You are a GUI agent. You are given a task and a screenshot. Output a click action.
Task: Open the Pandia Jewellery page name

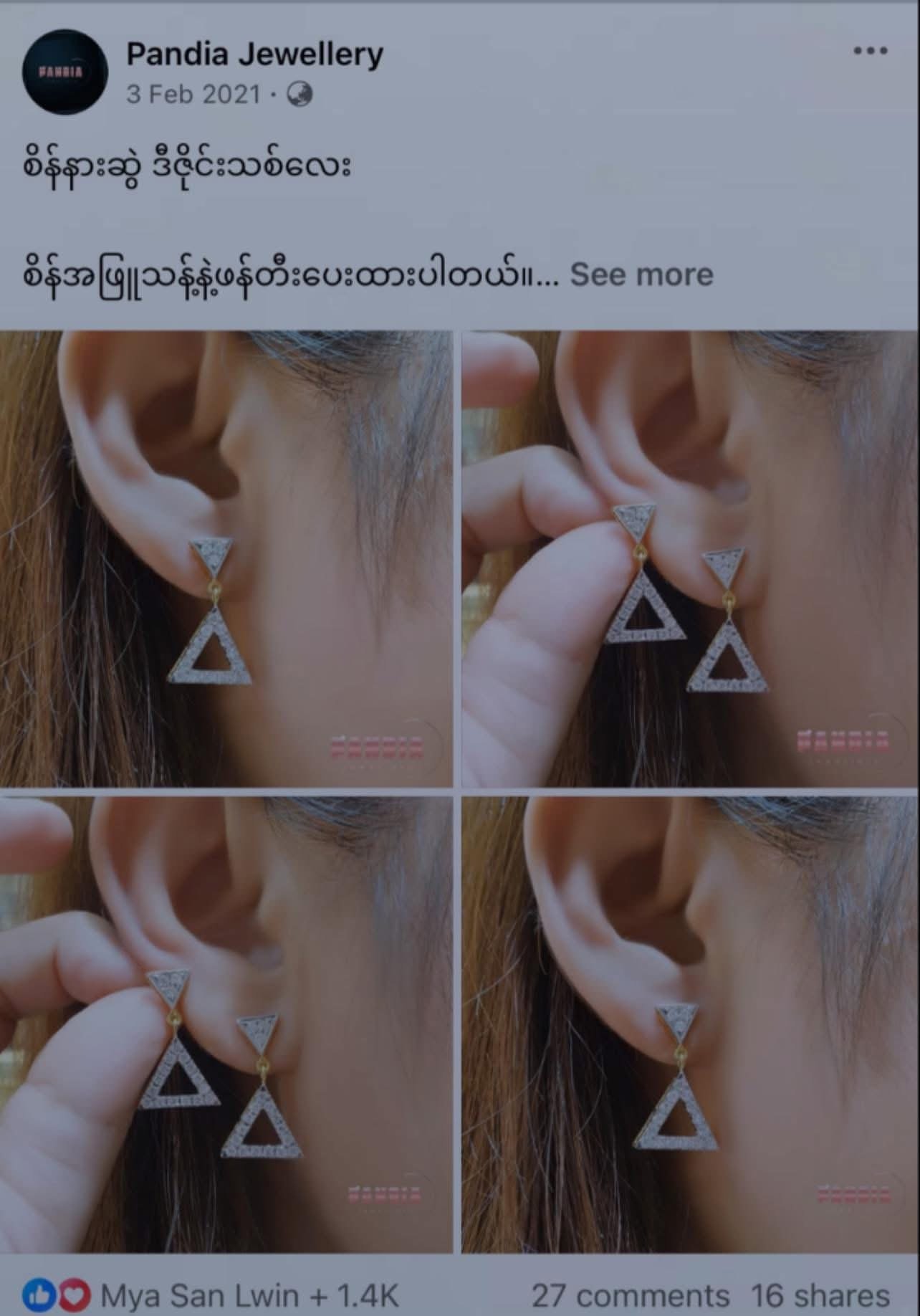tap(255, 54)
